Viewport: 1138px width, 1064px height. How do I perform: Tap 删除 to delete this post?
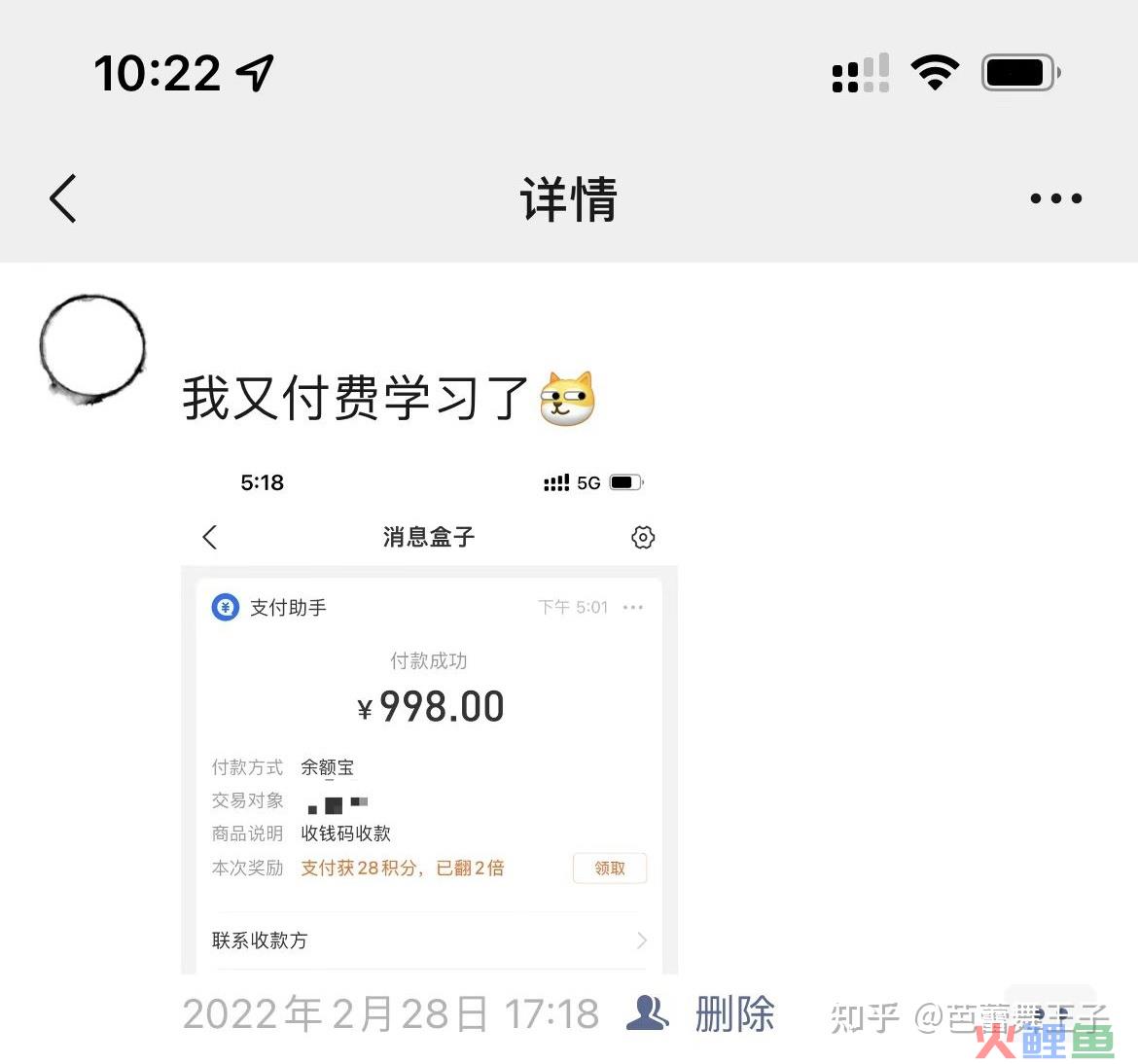point(734,1013)
